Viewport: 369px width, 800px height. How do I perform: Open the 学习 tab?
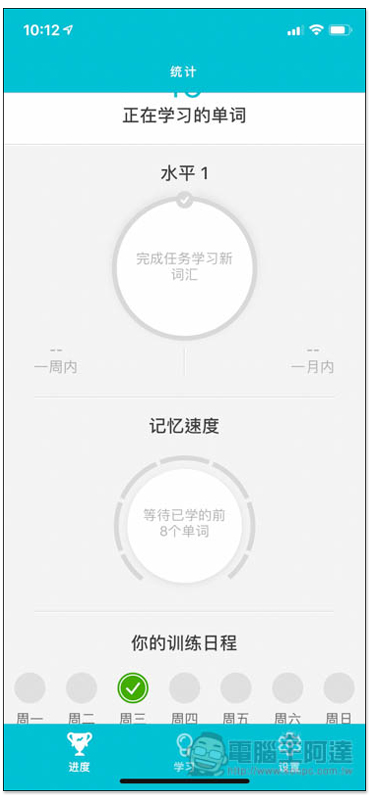[184, 752]
